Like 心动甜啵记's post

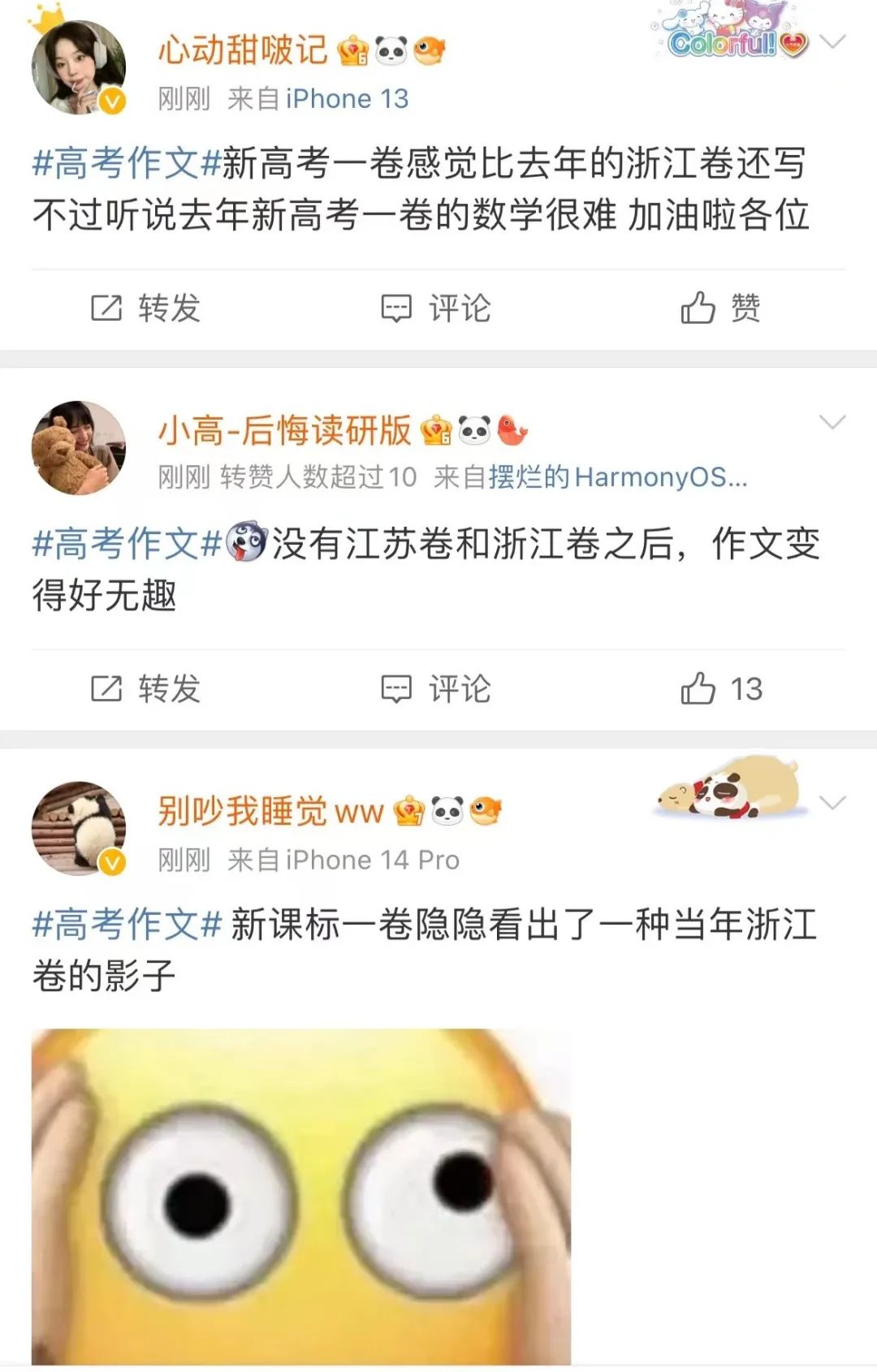(721, 308)
